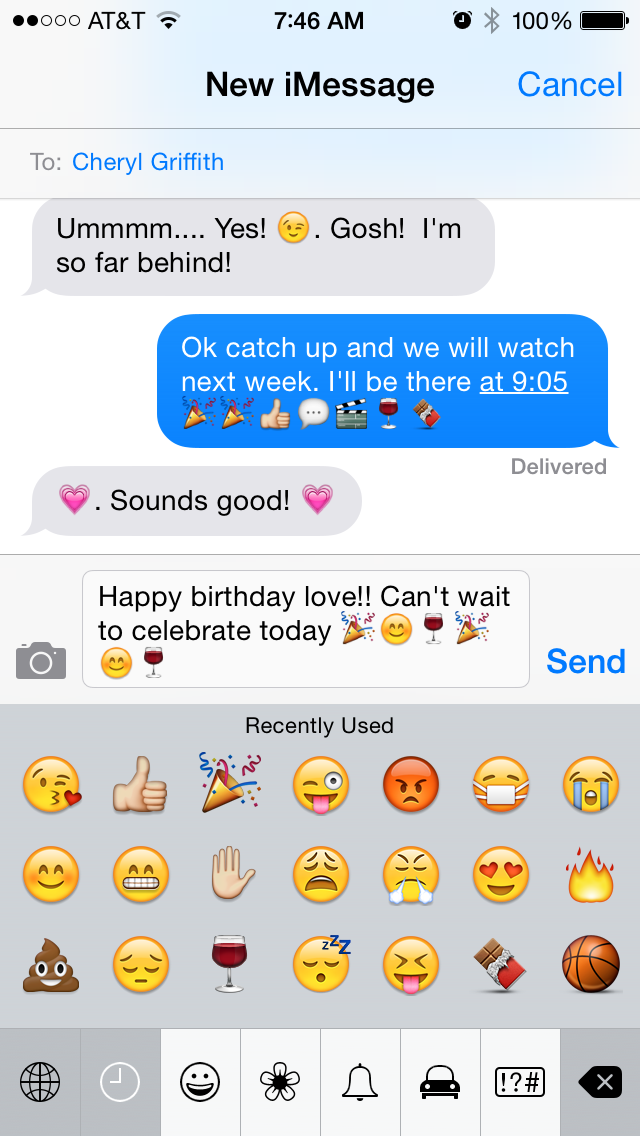The height and width of the screenshot is (1136, 640).
Task: Switch to the smiley faces emoji tab
Action: point(200,1082)
